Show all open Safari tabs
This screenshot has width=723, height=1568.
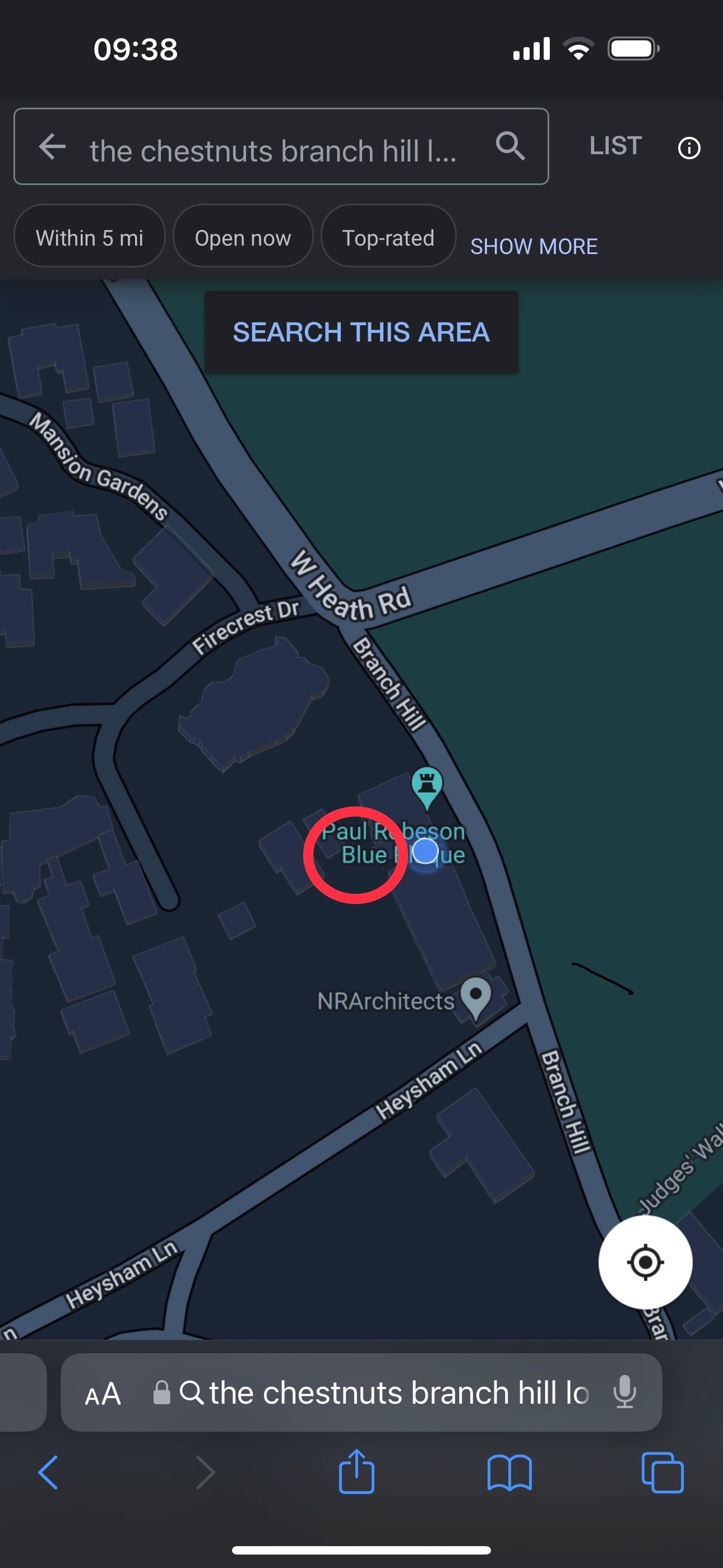tap(662, 1473)
